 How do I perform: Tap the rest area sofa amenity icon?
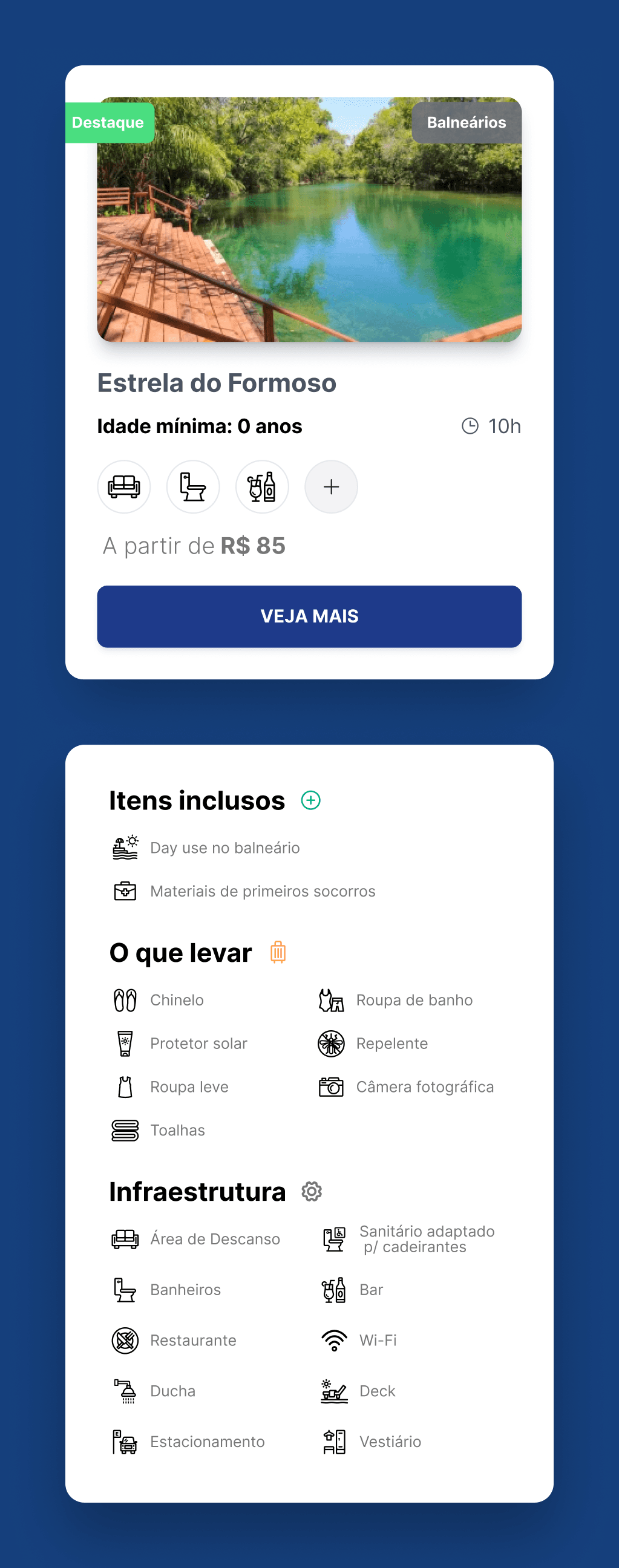point(124,486)
